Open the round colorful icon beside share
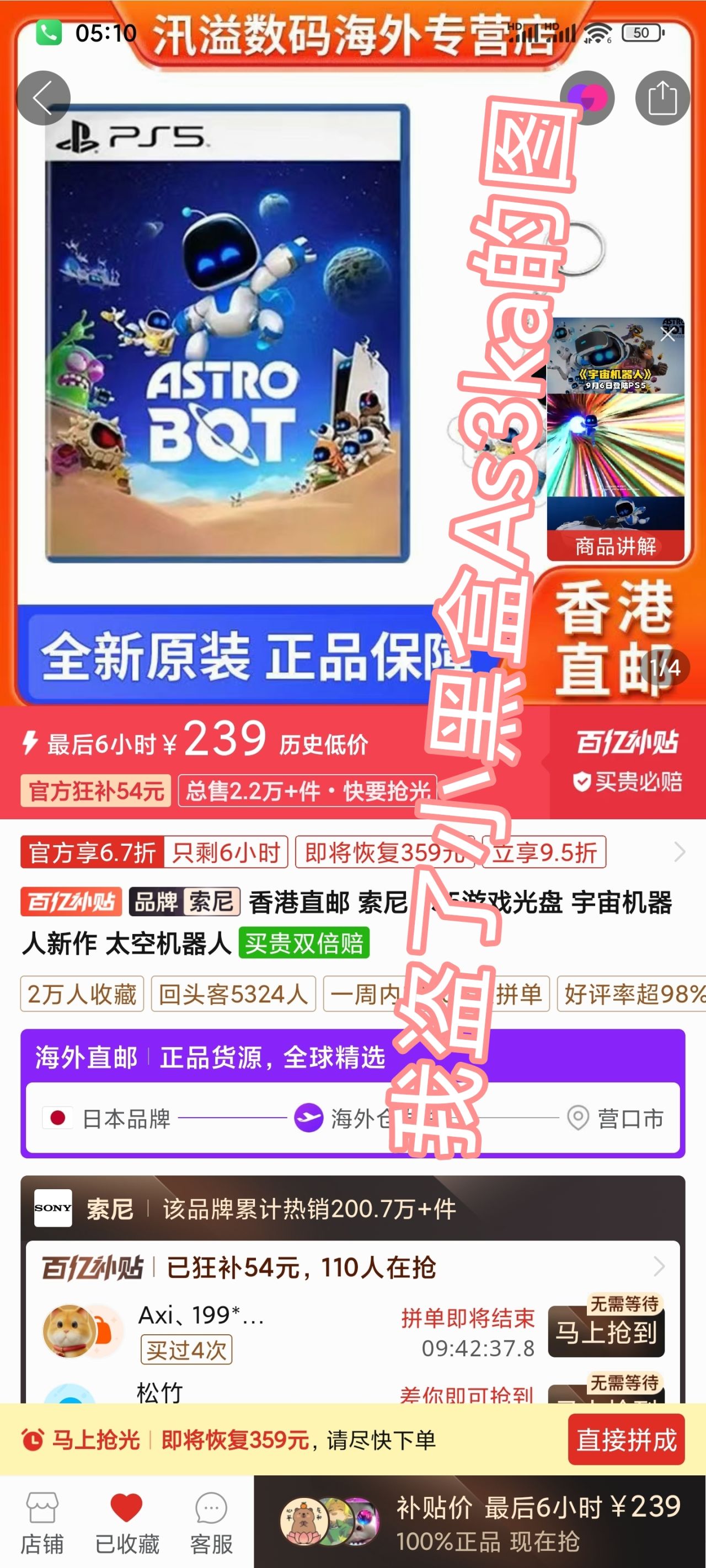Viewport: 706px width, 1568px height. (587, 98)
